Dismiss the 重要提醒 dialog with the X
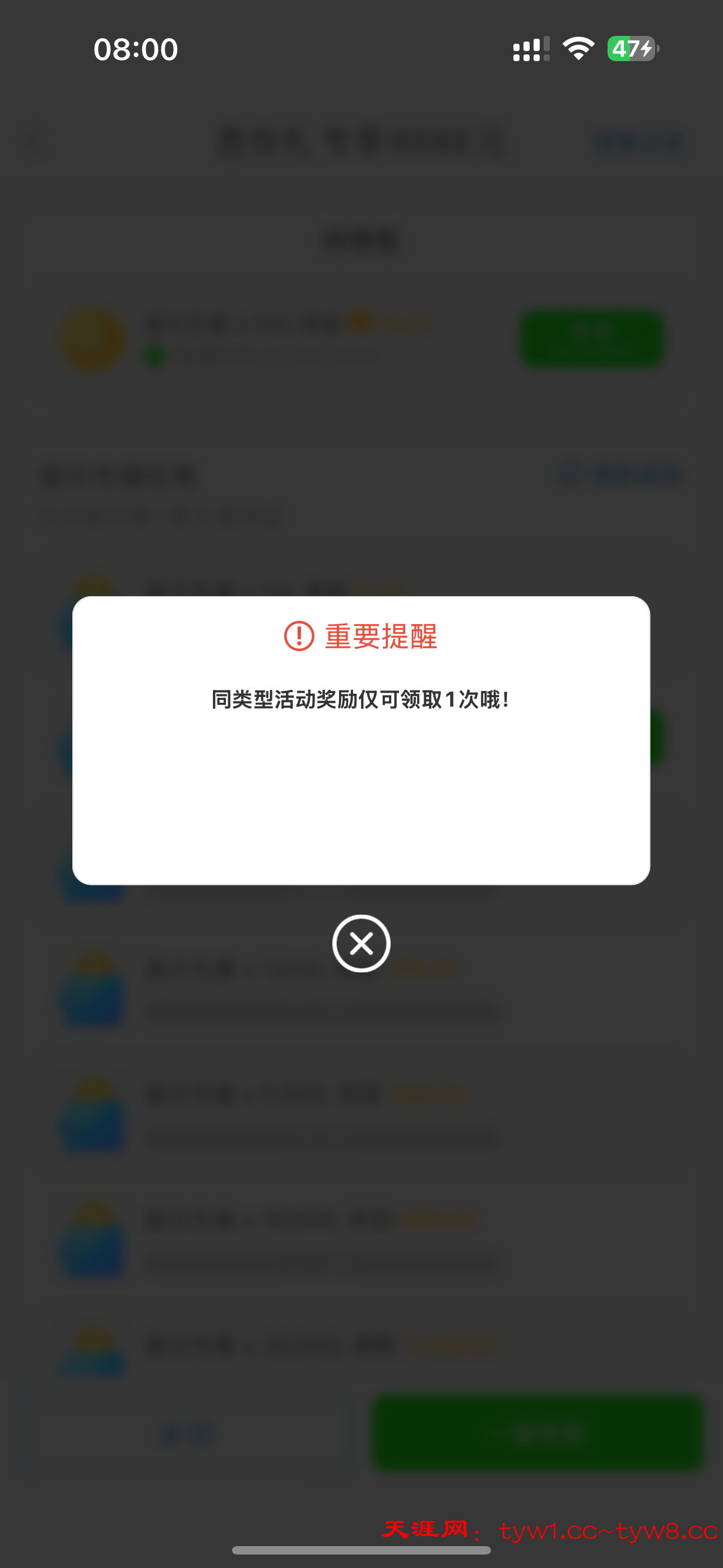 [361, 943]
